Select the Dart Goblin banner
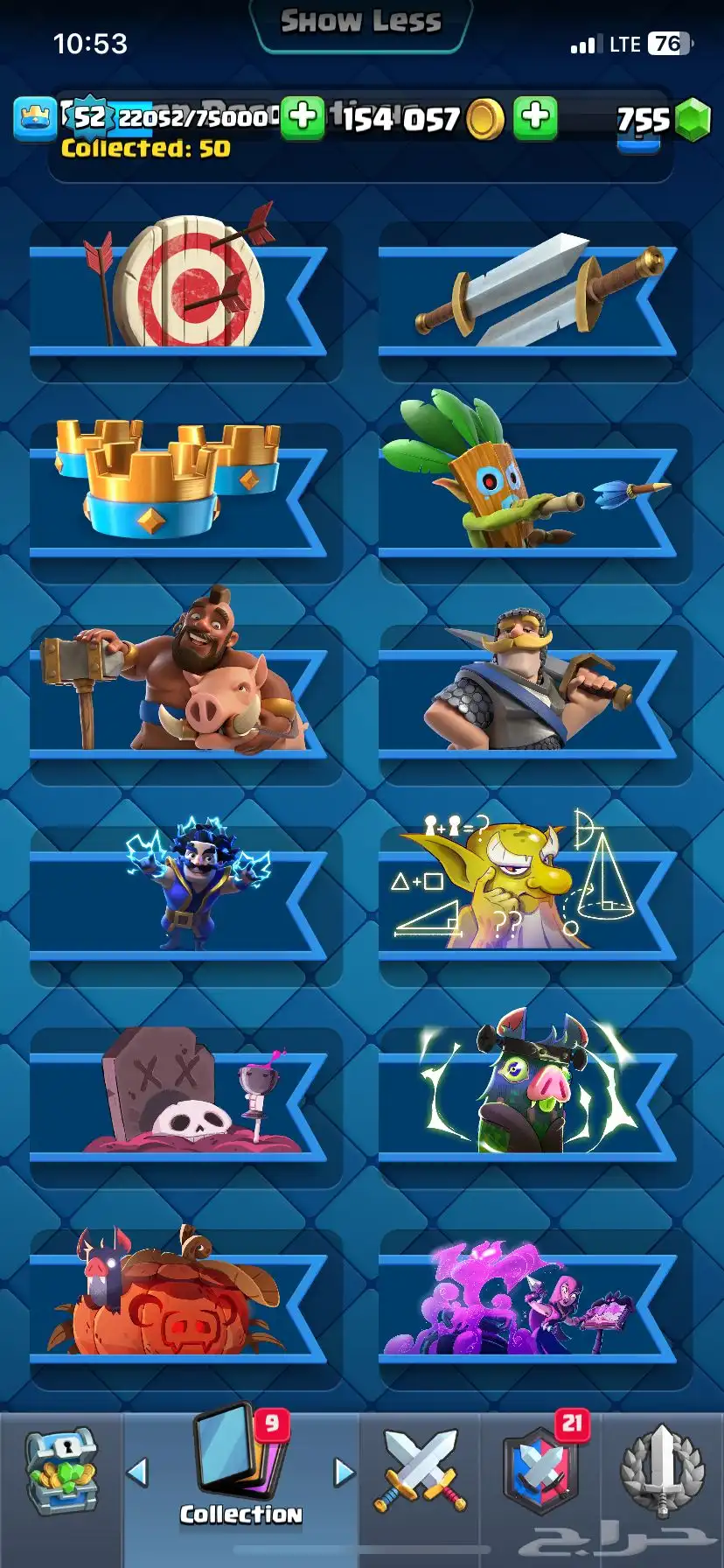 pyautogui.click(x=533, y=497)
